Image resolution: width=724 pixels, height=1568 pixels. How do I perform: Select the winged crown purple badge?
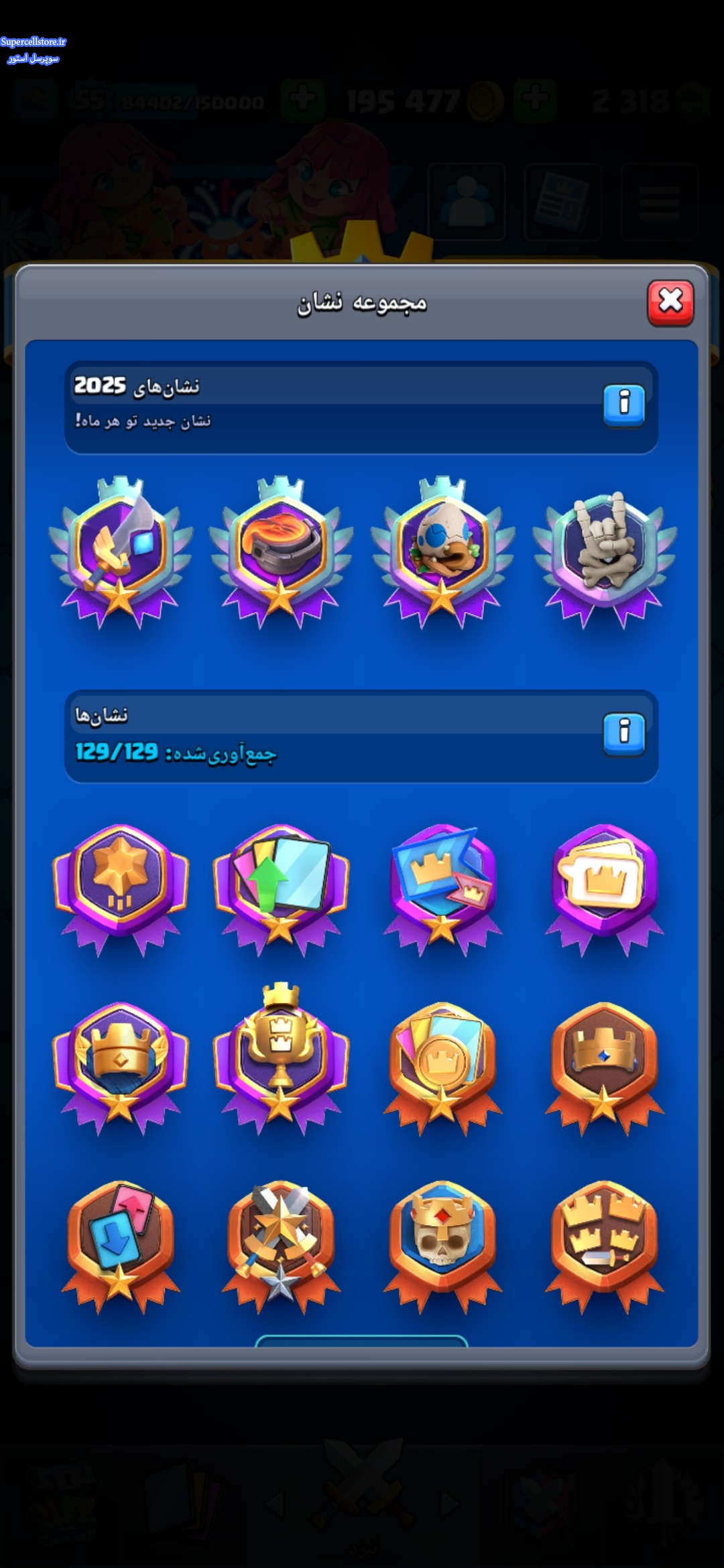pos(121,1062)
